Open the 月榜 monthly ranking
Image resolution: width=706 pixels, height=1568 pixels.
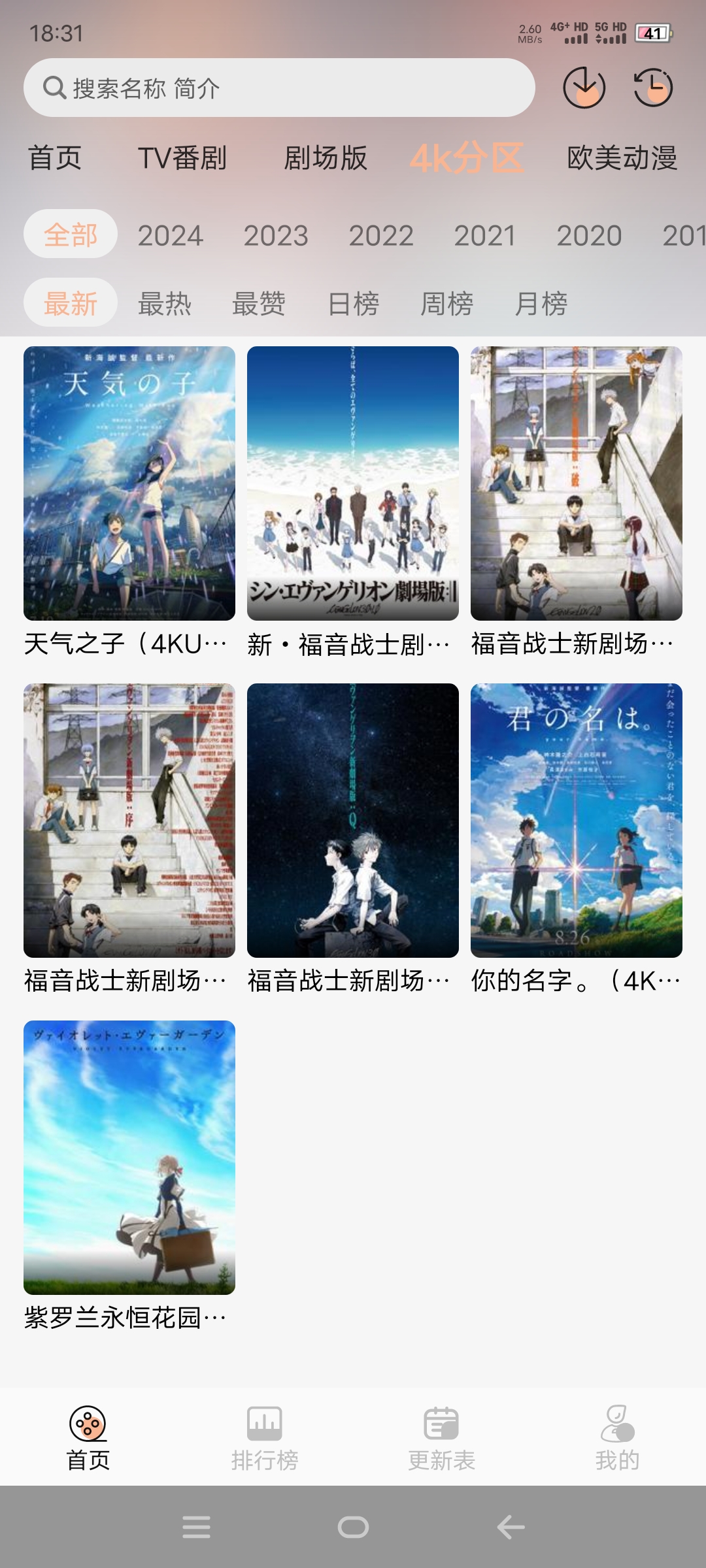541,303
